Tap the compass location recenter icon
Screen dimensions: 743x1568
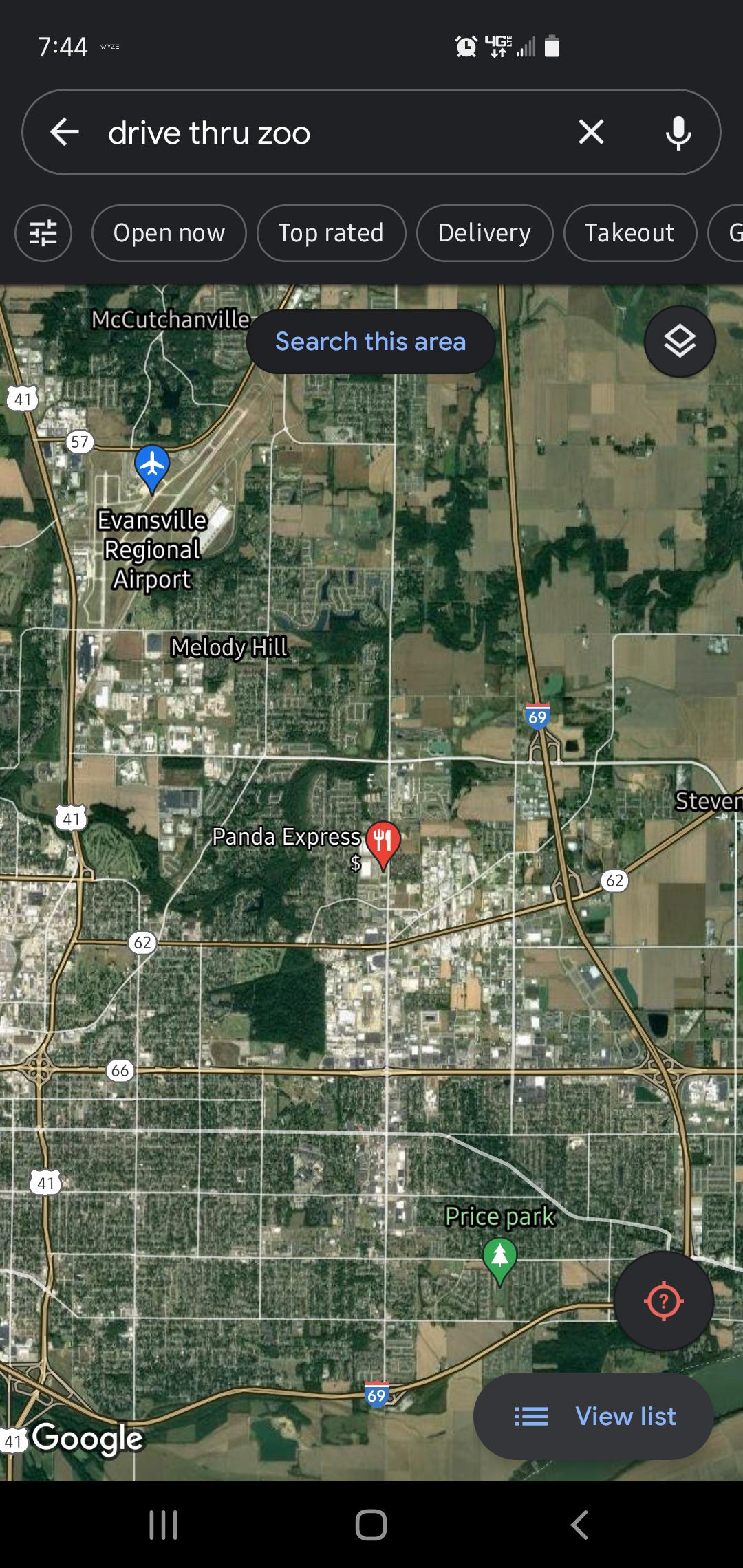pos(663,1300)
